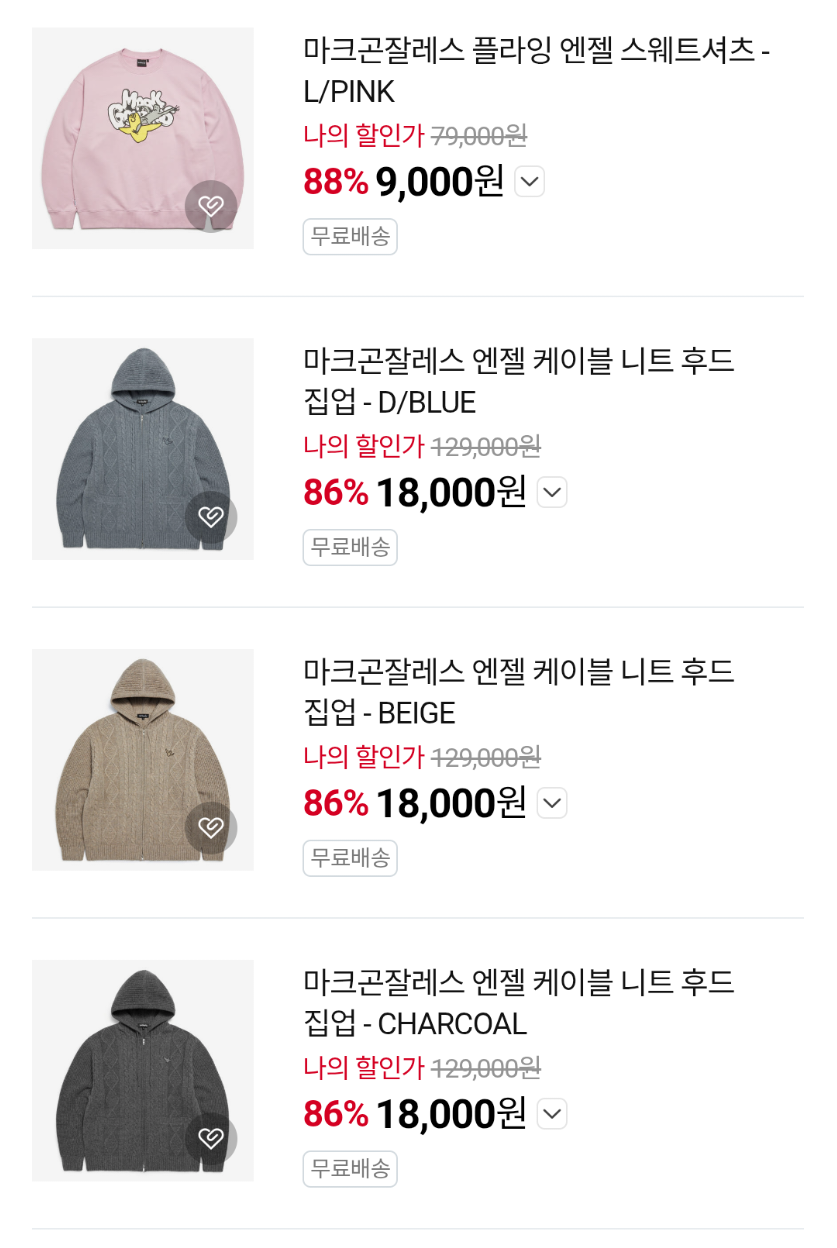
Task: Add the BEIGE cable knit hoodie to wishlist
Action: (x=210, y=828)
